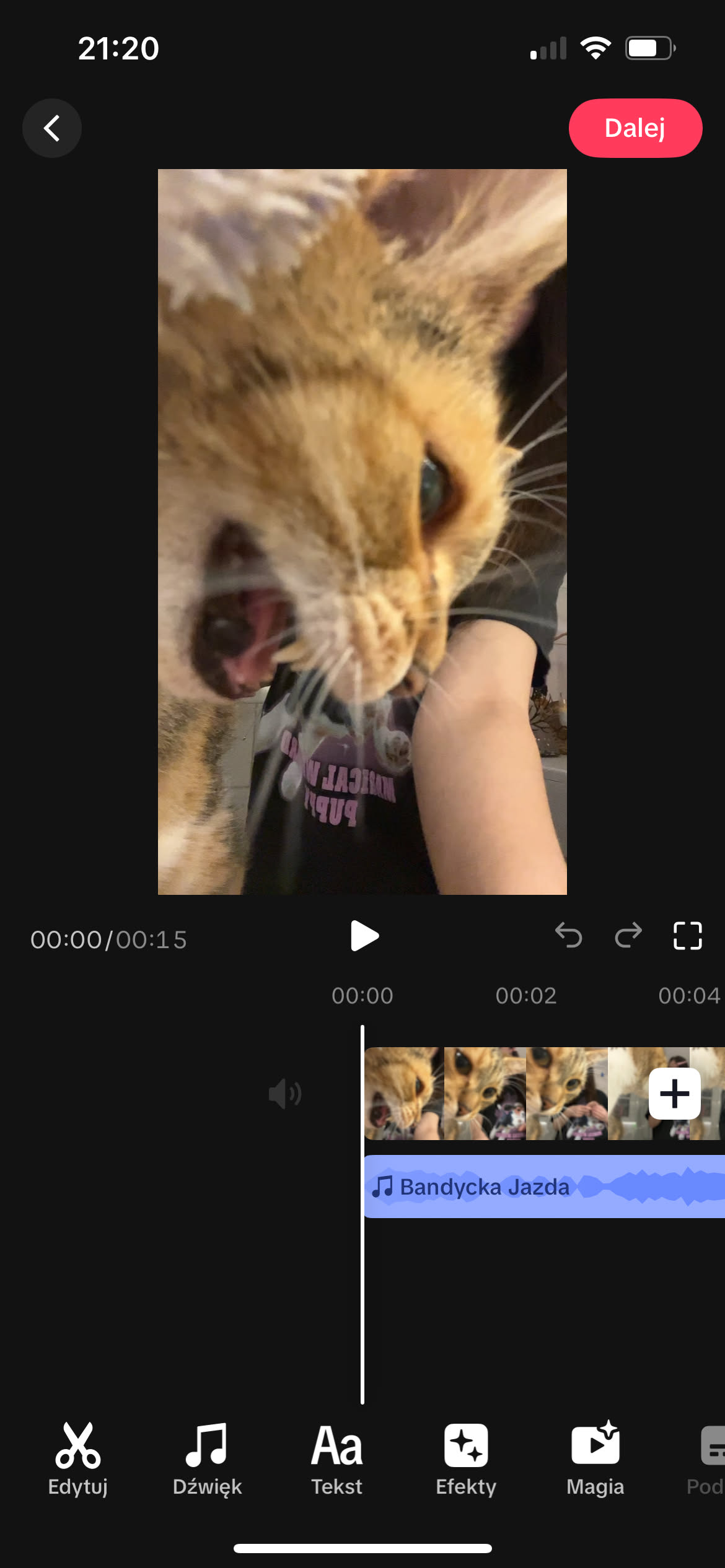Redo the last edit
The height and width of the screenshot is (1568, 725).
[x=628, y=935]
